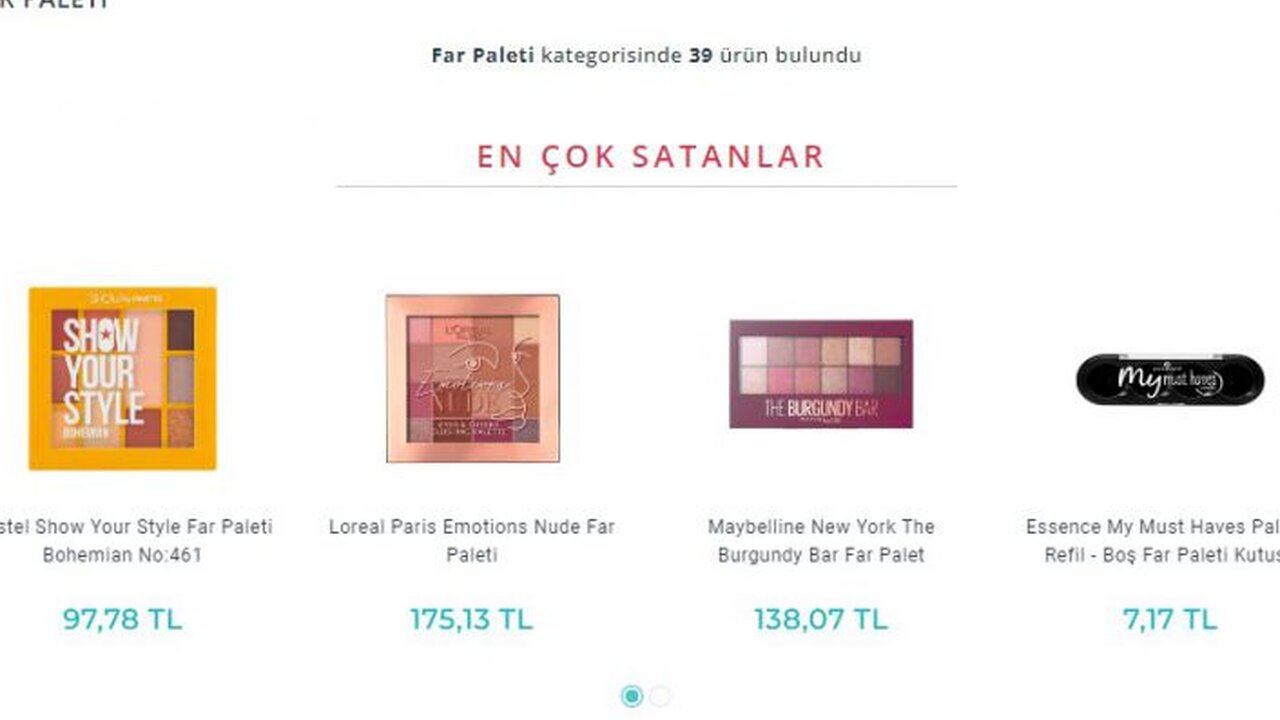Open the Essence My Must Haves palette image
The width and height of the screenshot is (1280, 720).
[x=1169, y=380]
